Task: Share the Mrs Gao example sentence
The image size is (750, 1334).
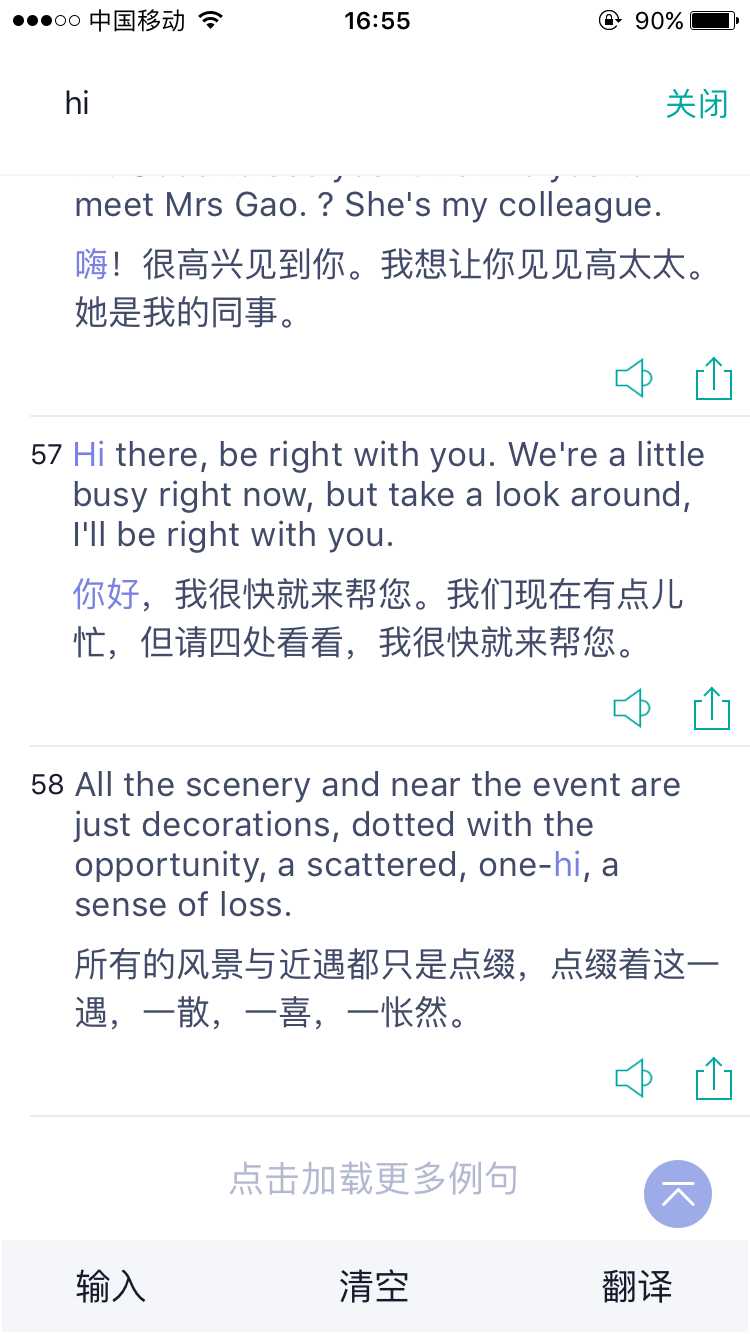Action: pos(713,379)
